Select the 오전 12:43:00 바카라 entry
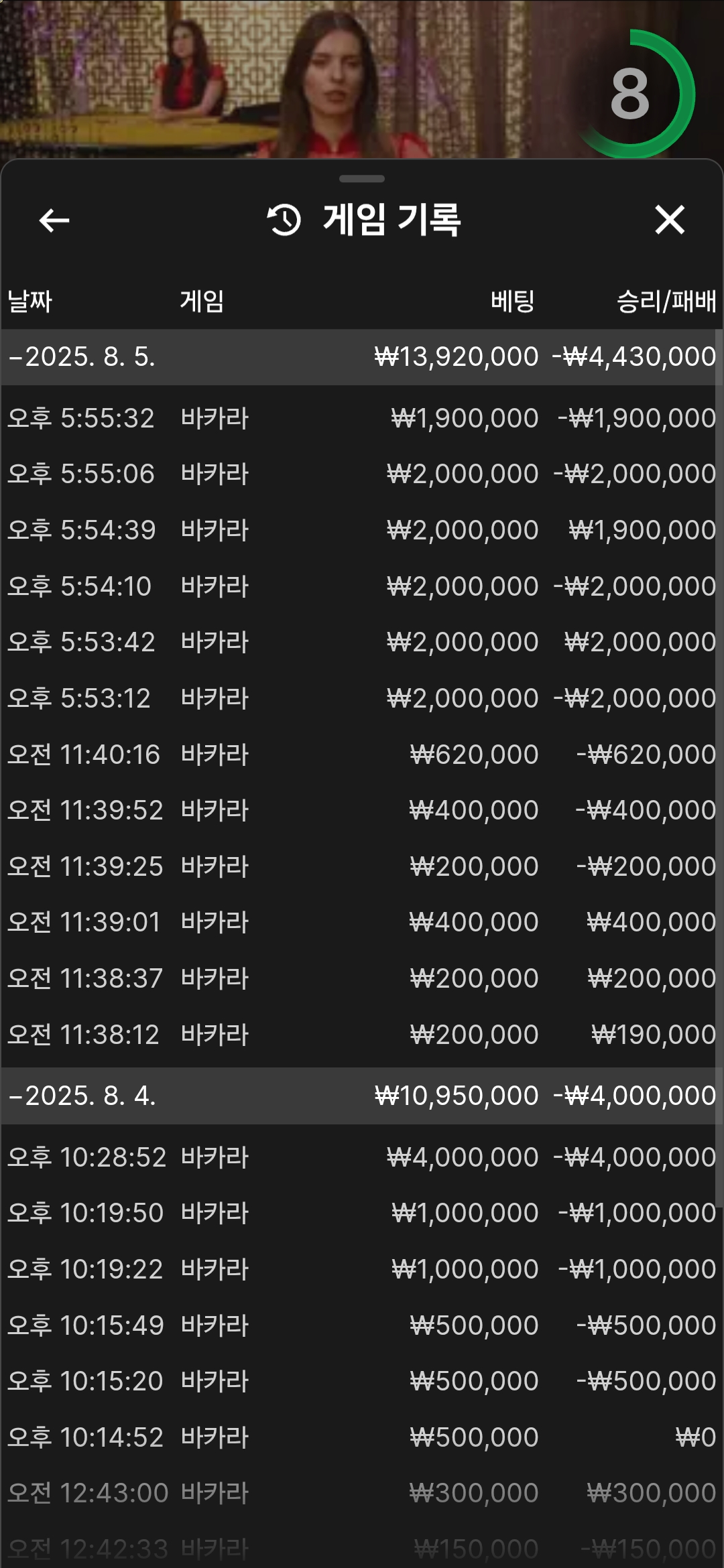The width and height of the screenshot is (724, 1568). [359, 1493]
